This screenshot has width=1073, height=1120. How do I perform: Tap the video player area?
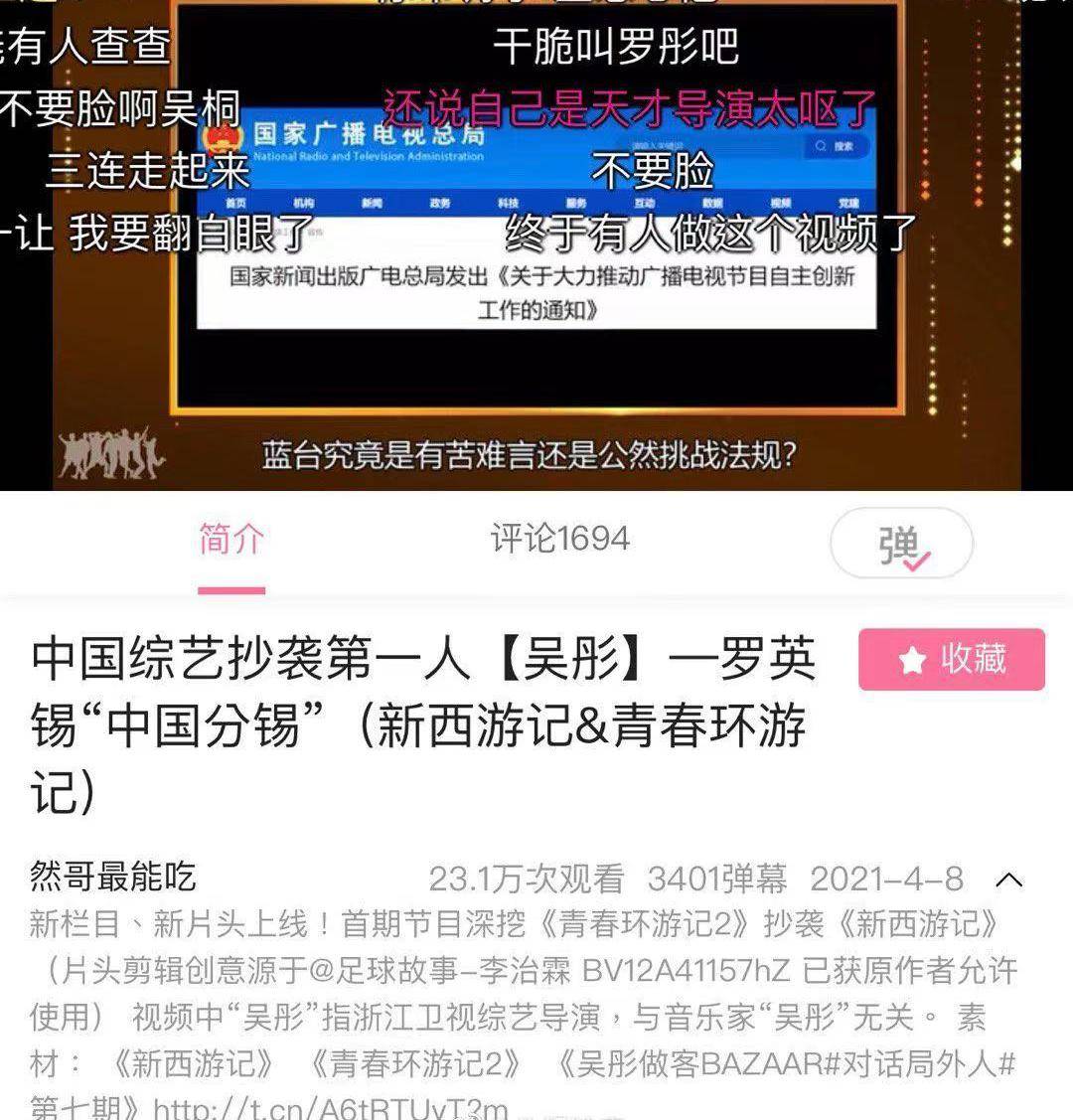pos(536,248)
